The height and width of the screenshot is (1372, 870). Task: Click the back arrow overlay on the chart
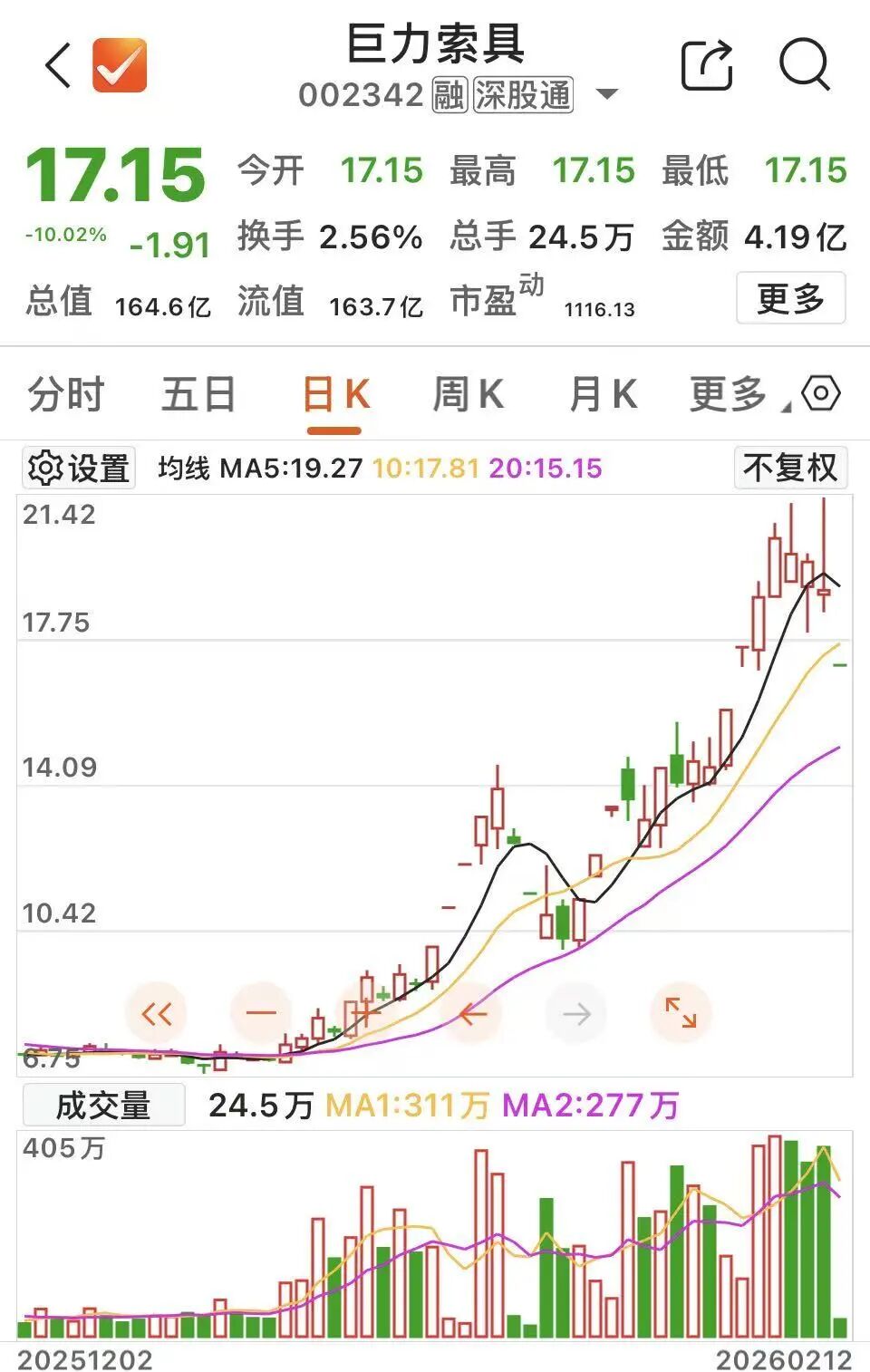pyautogui.click(x=470, y=1014)
